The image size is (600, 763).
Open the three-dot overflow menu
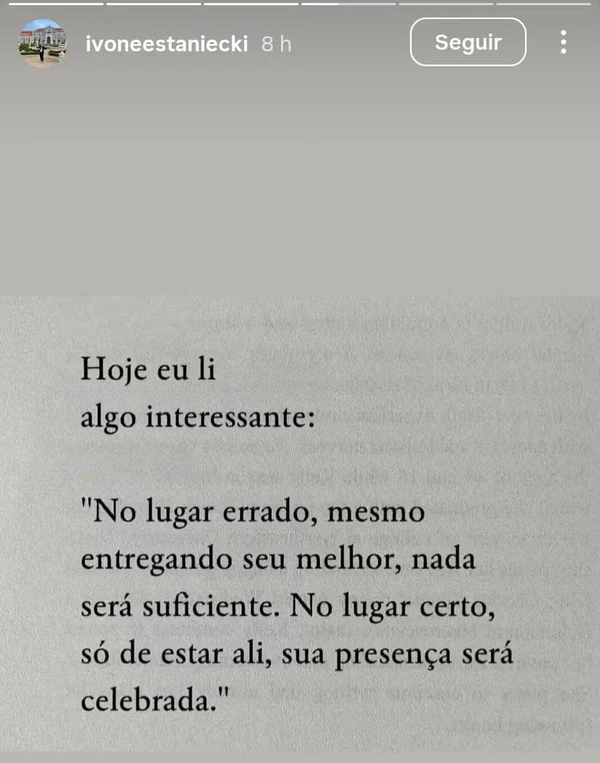[563, 42]
